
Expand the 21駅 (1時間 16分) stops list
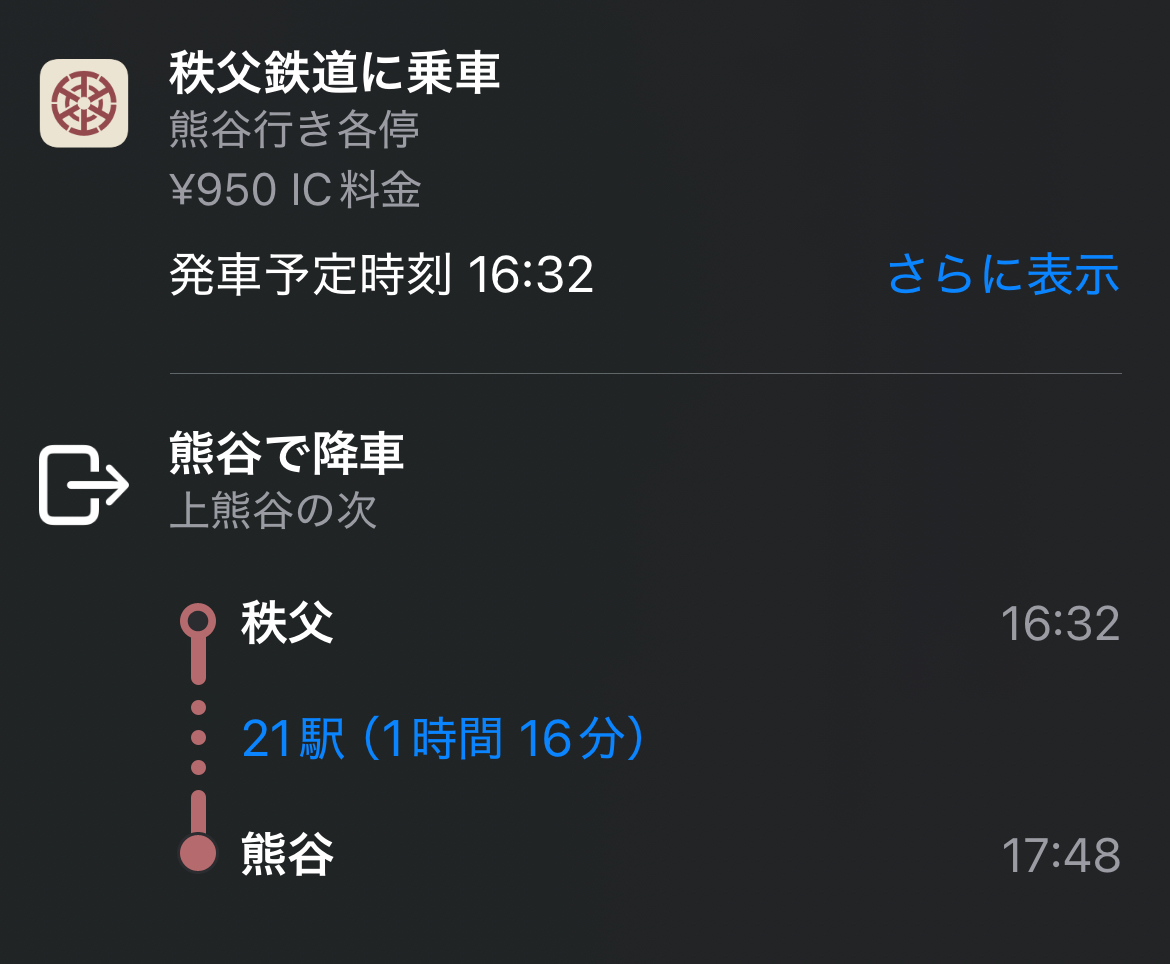click(442, 741)
